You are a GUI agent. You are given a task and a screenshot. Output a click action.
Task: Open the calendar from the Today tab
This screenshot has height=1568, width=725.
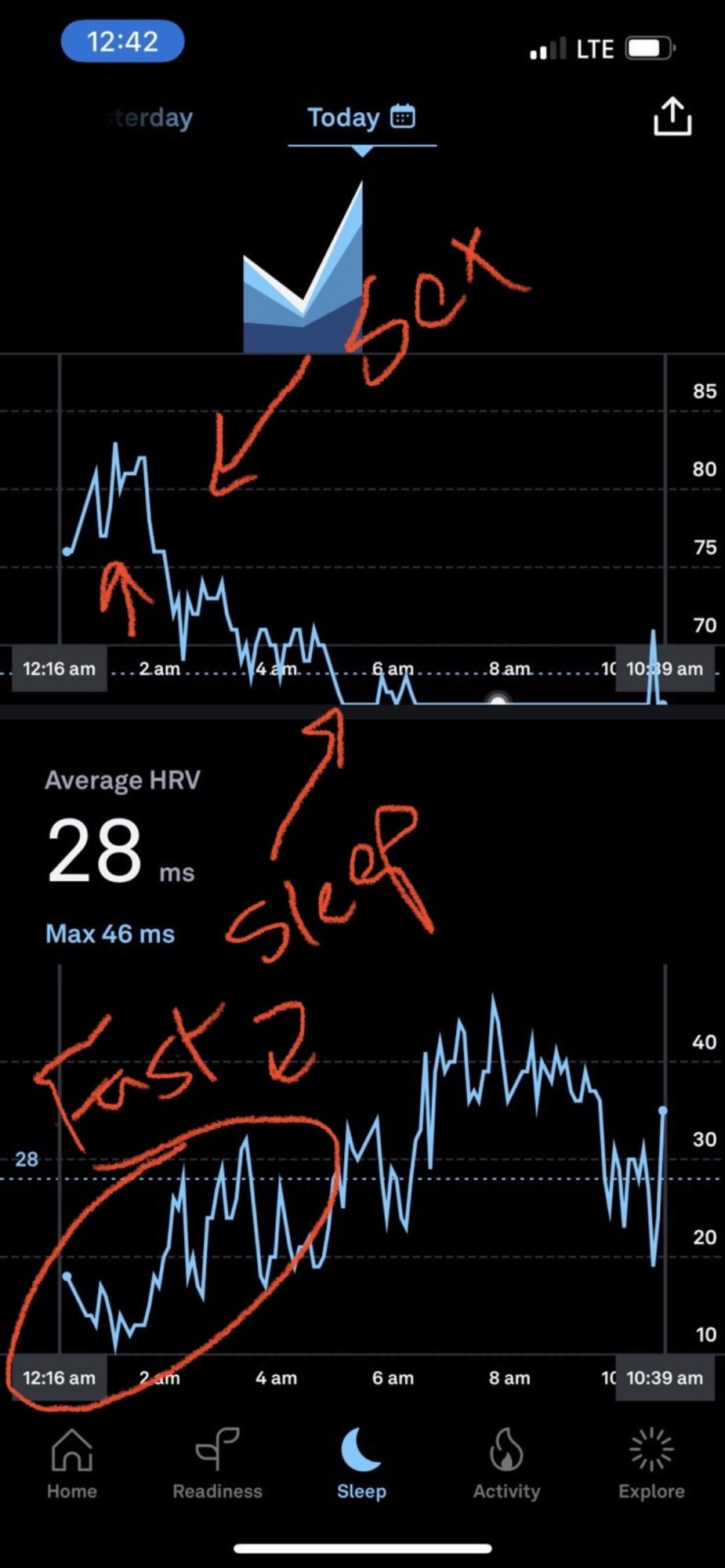tap(403, 117)
